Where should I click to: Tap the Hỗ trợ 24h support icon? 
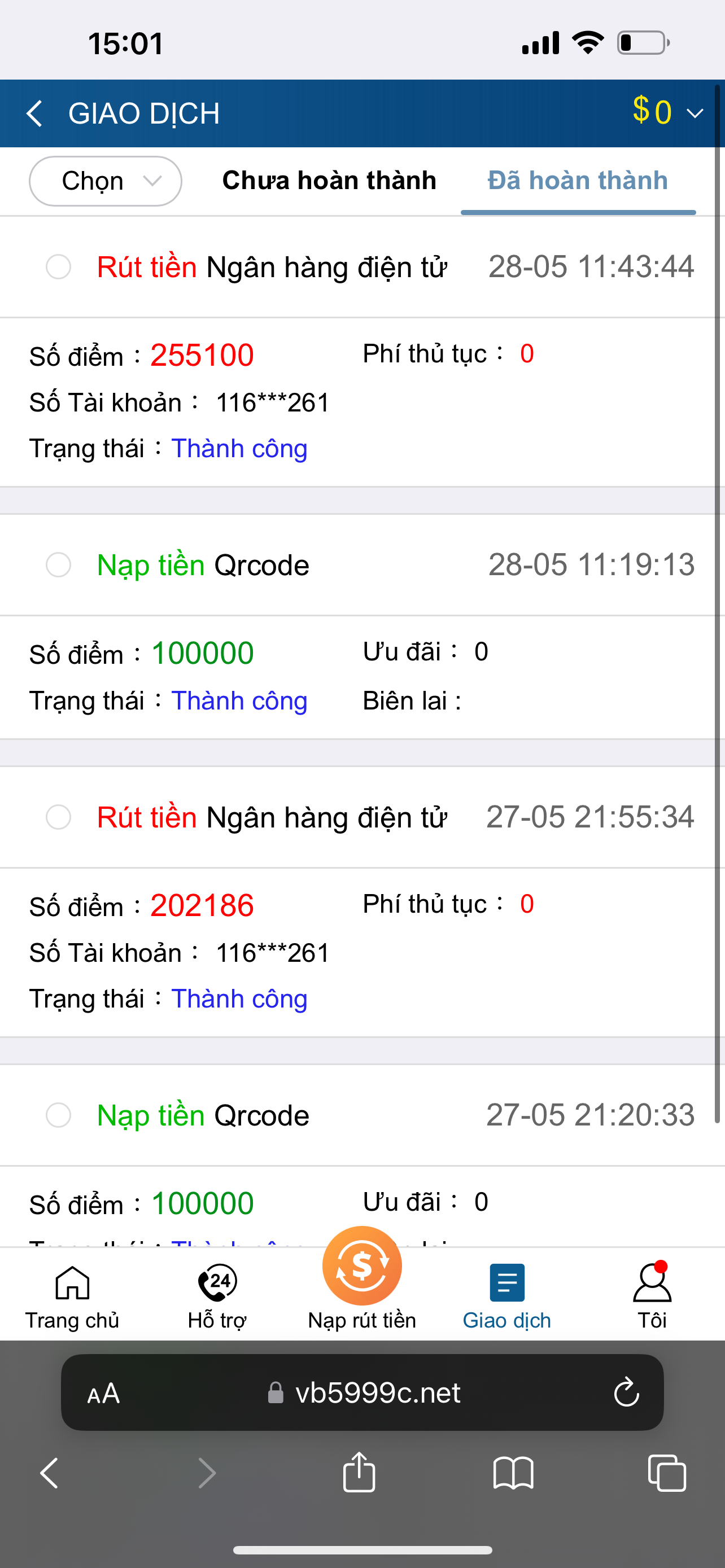(x=217, y=1283)
